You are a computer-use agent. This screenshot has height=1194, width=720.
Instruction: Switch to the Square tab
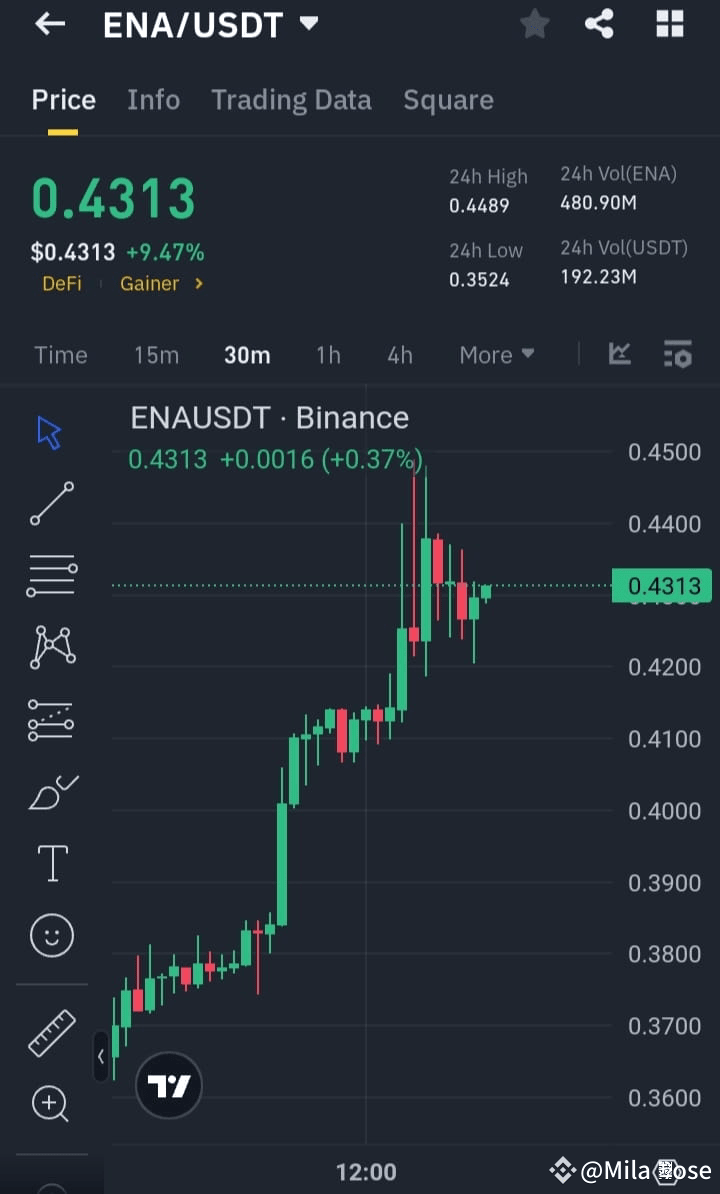coord(448,100)
